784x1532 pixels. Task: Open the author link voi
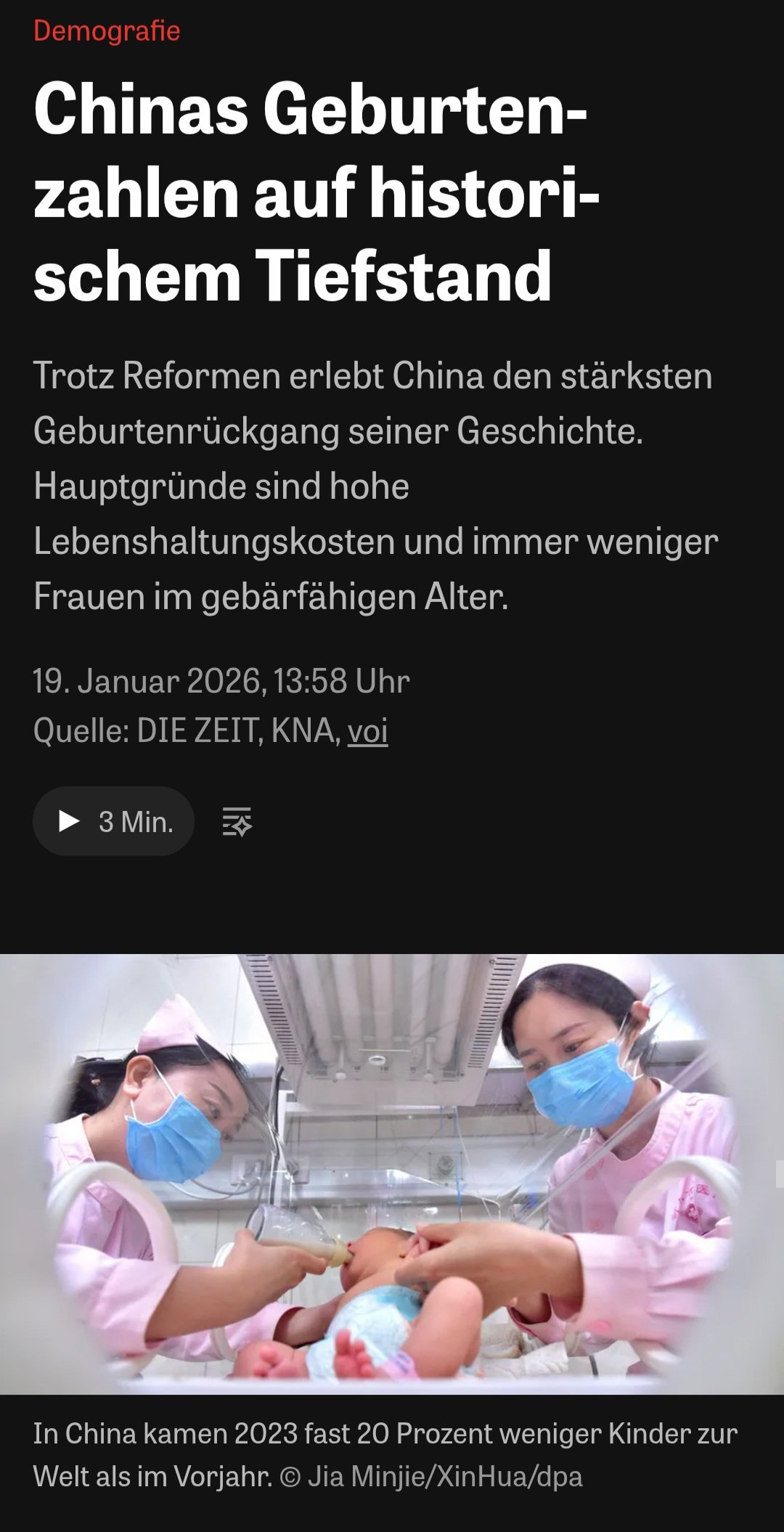click(367, 730)
